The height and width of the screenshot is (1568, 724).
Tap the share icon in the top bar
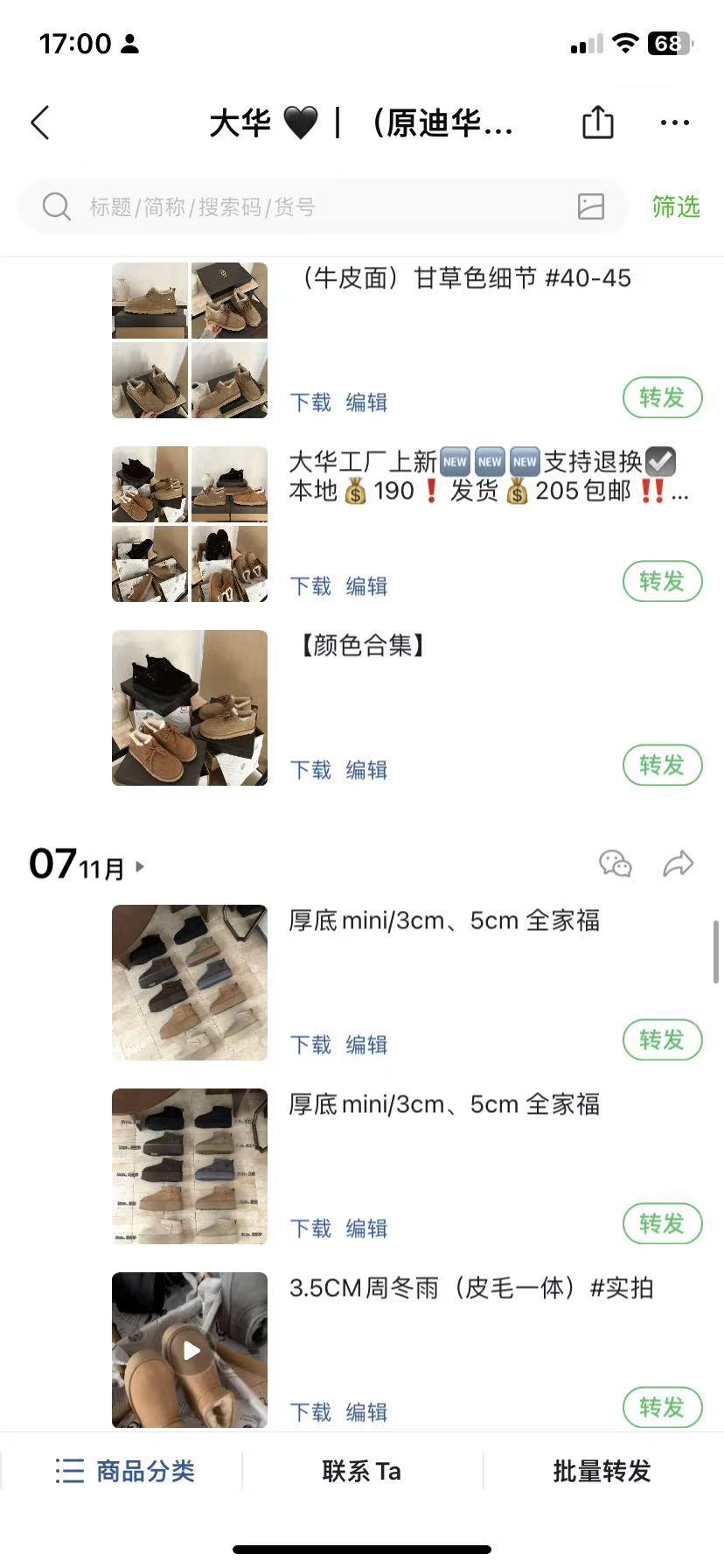click(x=598, y=122)
